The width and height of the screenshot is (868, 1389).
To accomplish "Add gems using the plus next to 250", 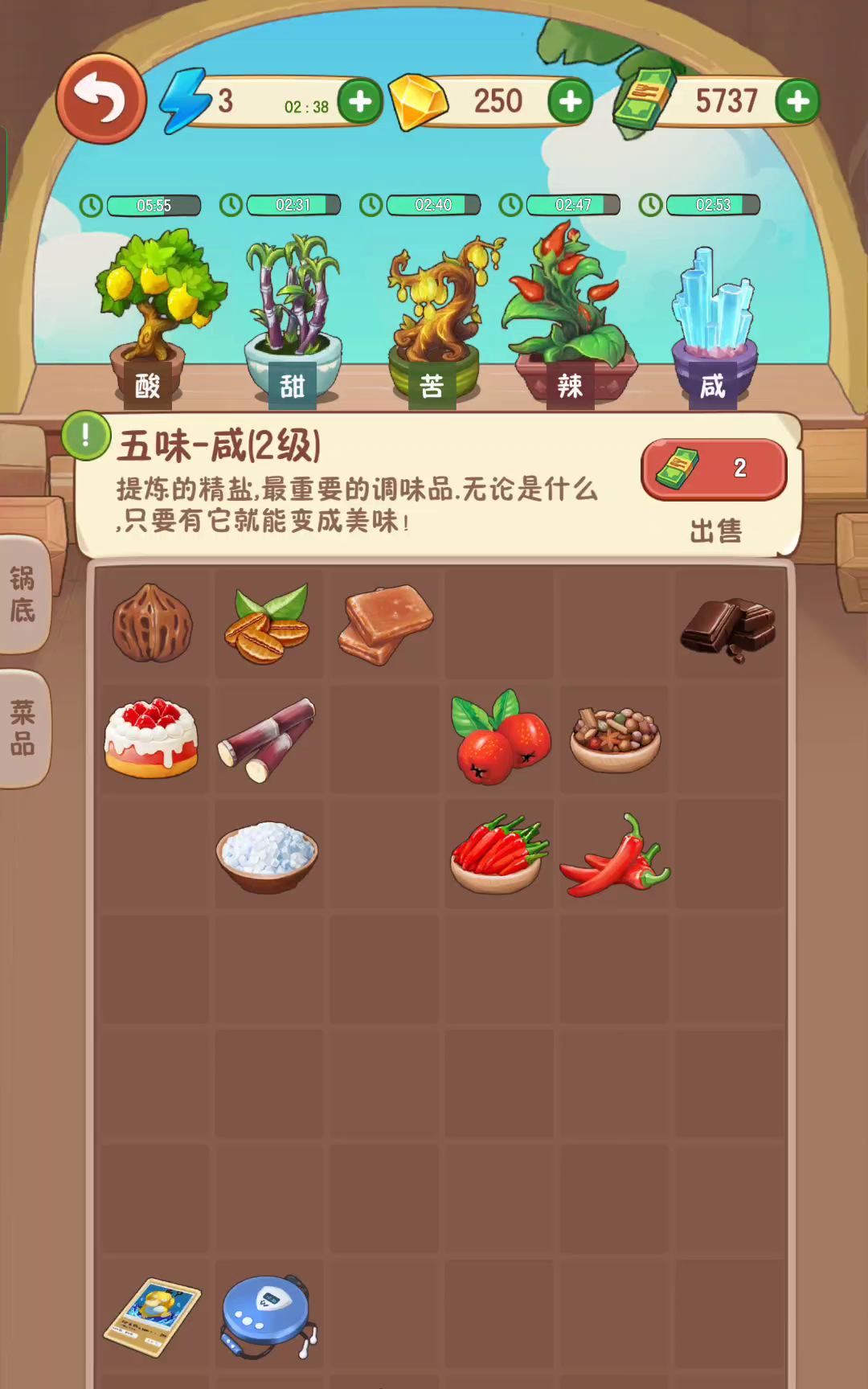I will click(570, 101).
